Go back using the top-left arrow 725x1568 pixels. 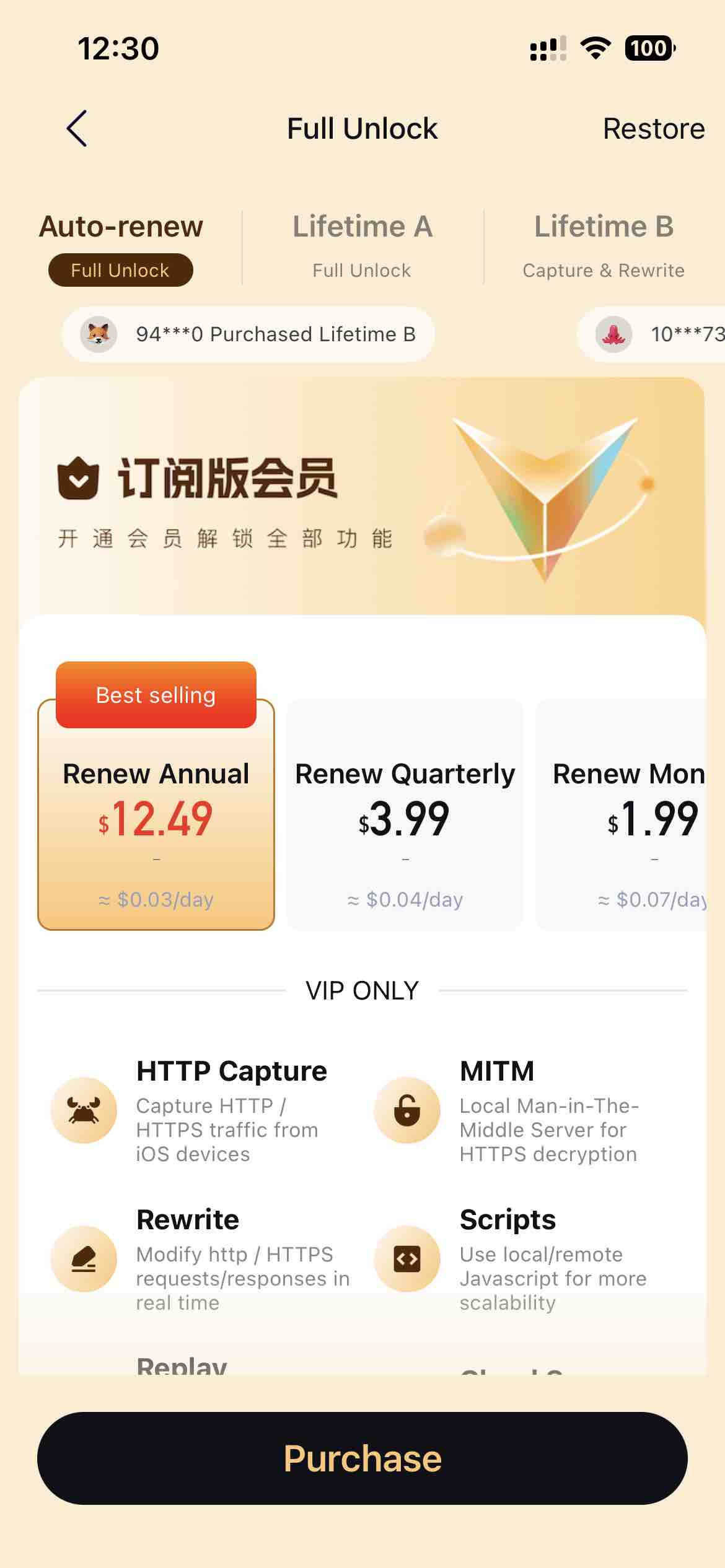(x=77, y=129)
